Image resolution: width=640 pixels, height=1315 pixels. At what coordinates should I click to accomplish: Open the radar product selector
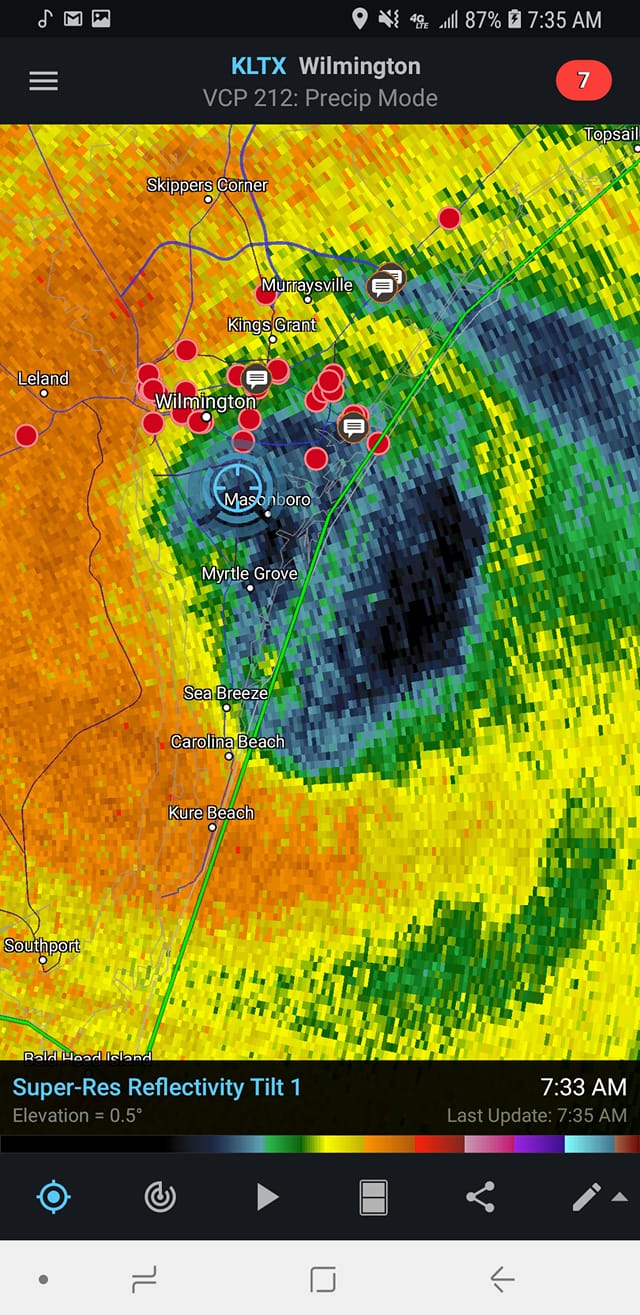point(160,1196)
